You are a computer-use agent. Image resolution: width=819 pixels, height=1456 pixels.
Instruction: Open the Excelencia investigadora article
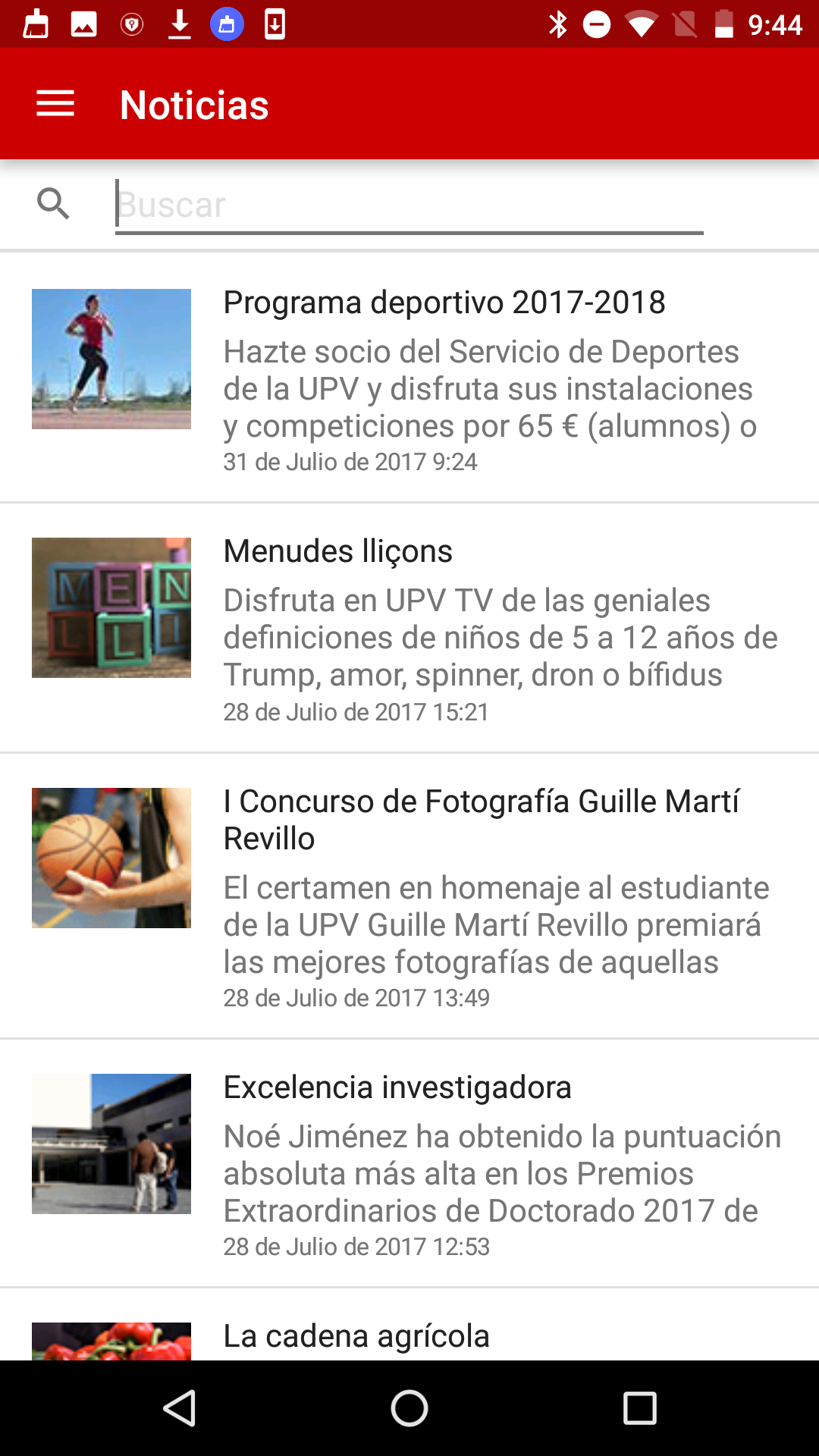397,1087
